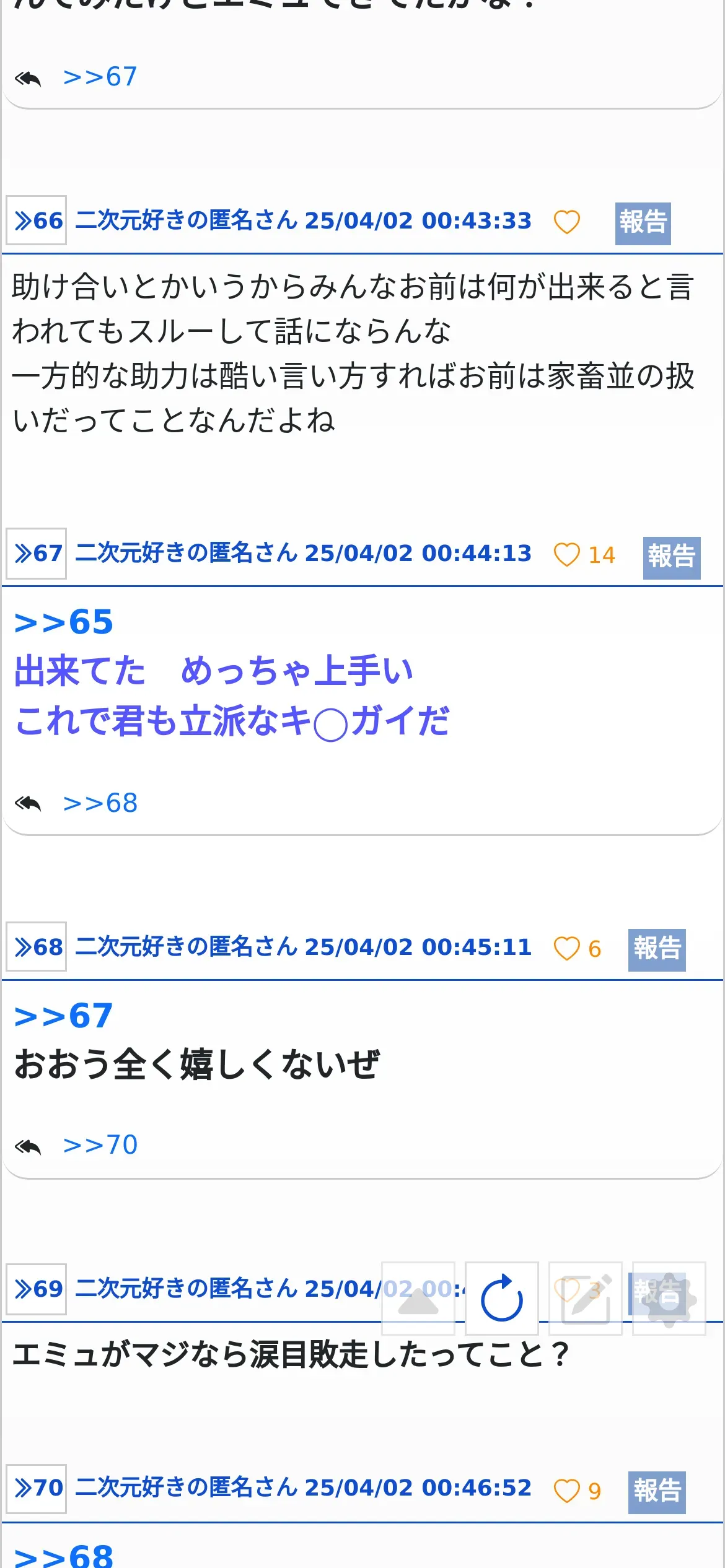The height and width of the screenshot is (1568, 725).
Task: Report post 67
Action: [672, 557]
